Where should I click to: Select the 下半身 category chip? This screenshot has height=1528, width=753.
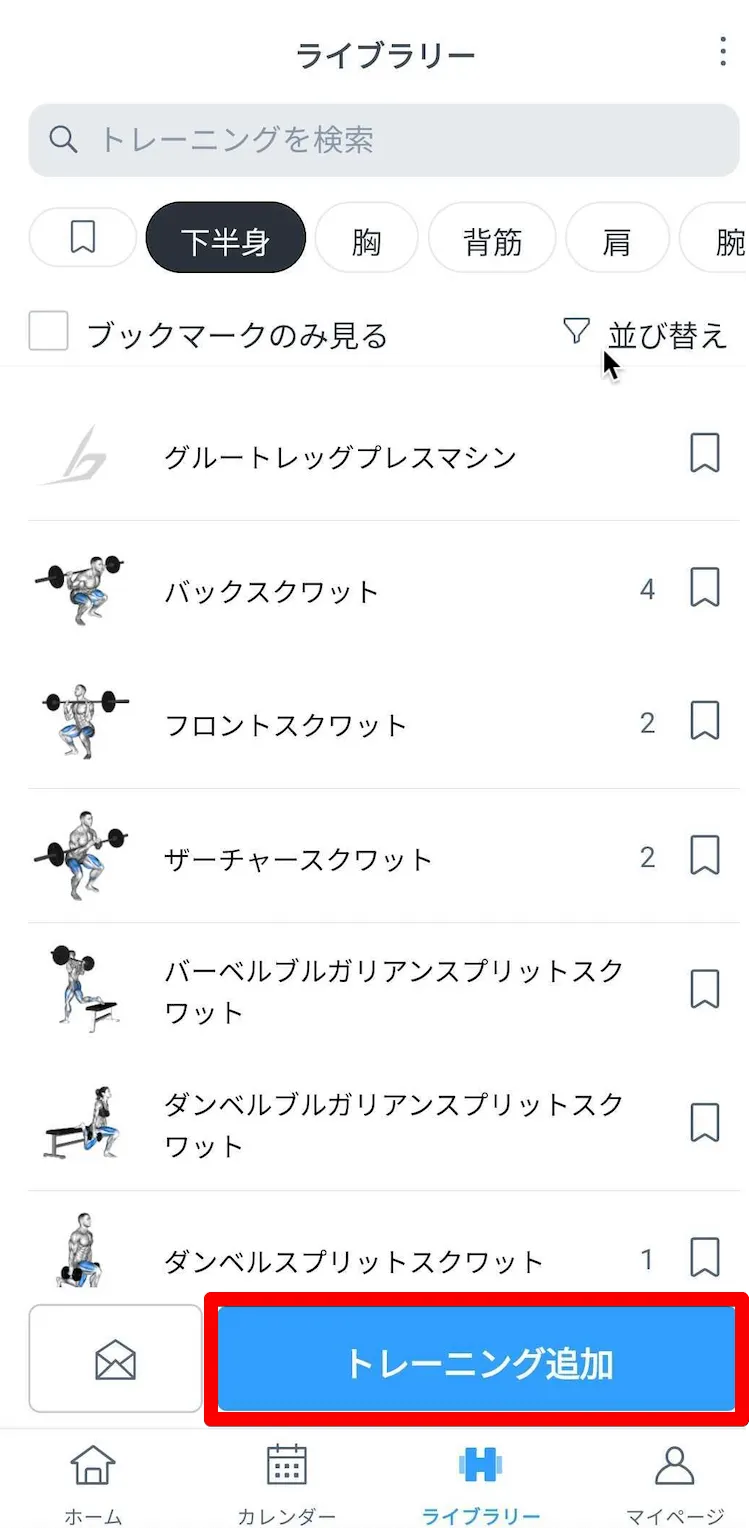225,240
